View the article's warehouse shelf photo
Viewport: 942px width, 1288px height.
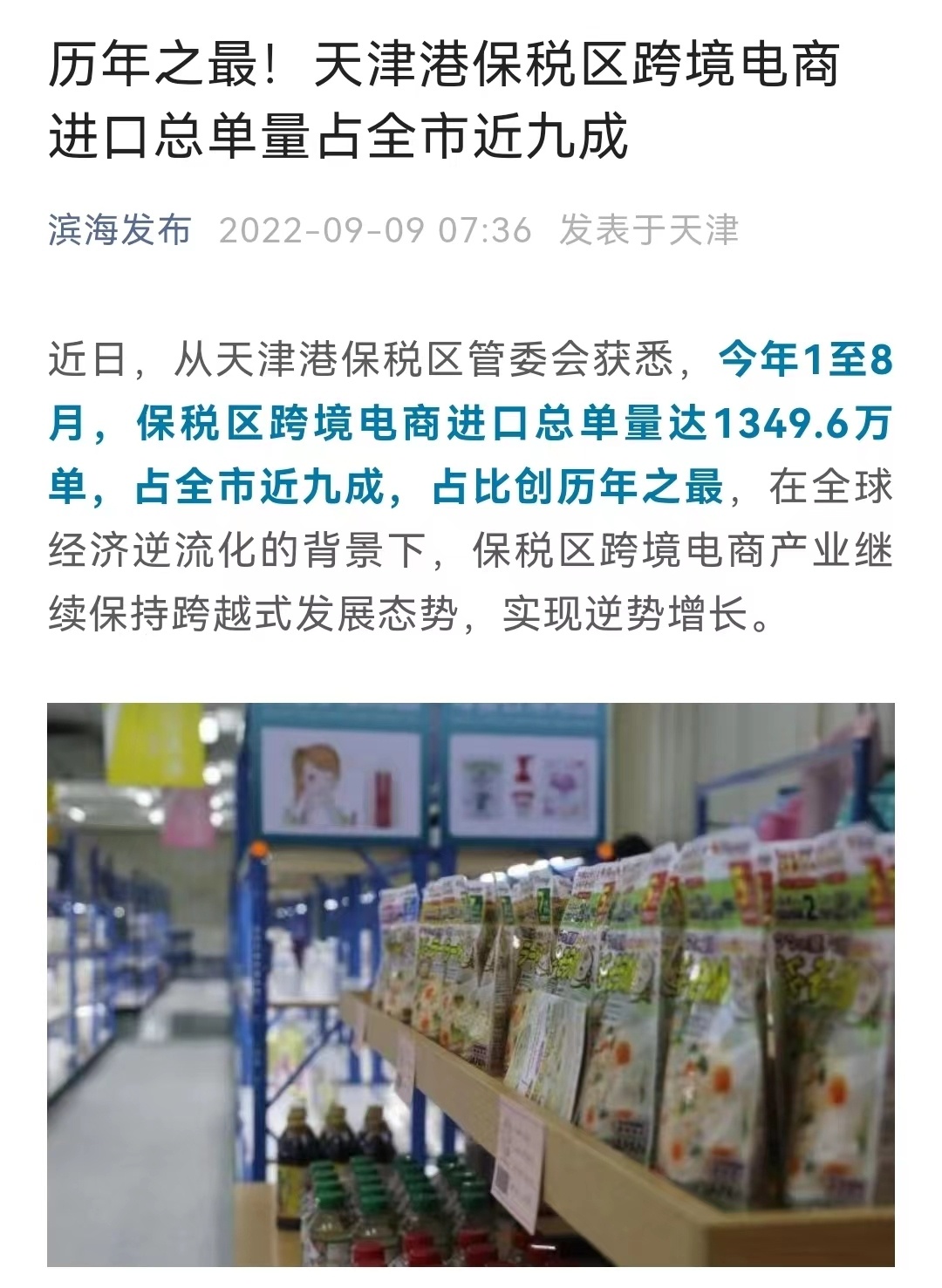471,984
